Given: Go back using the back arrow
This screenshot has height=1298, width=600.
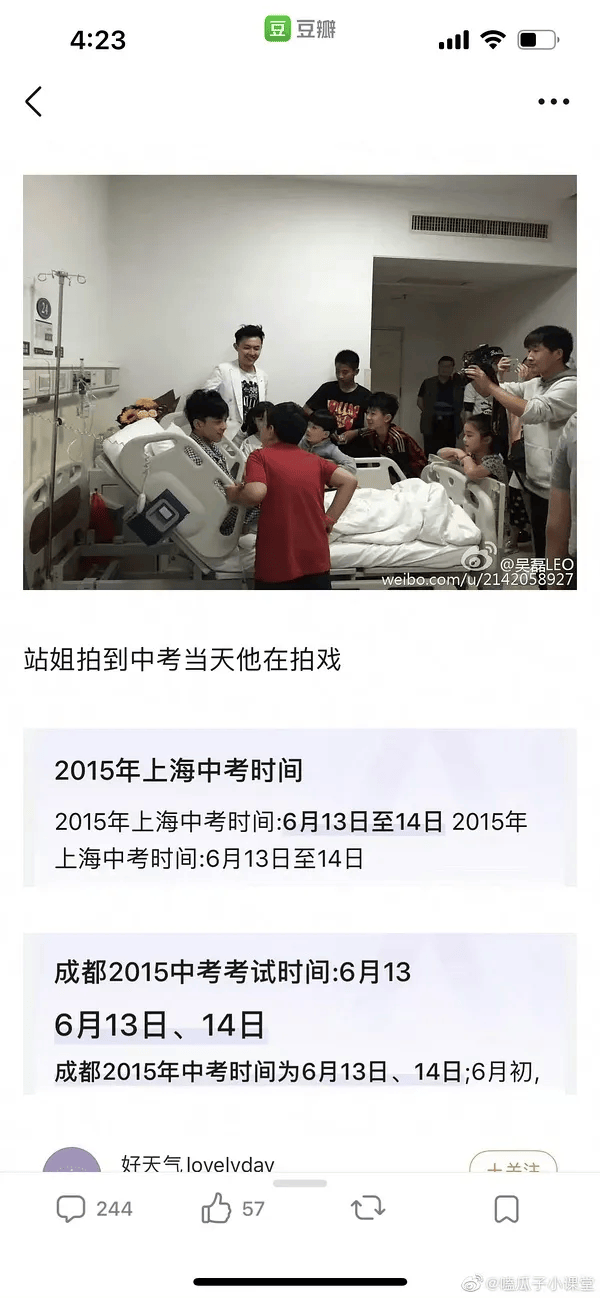Looking at the screenshot, I should [x=34, y=101].
